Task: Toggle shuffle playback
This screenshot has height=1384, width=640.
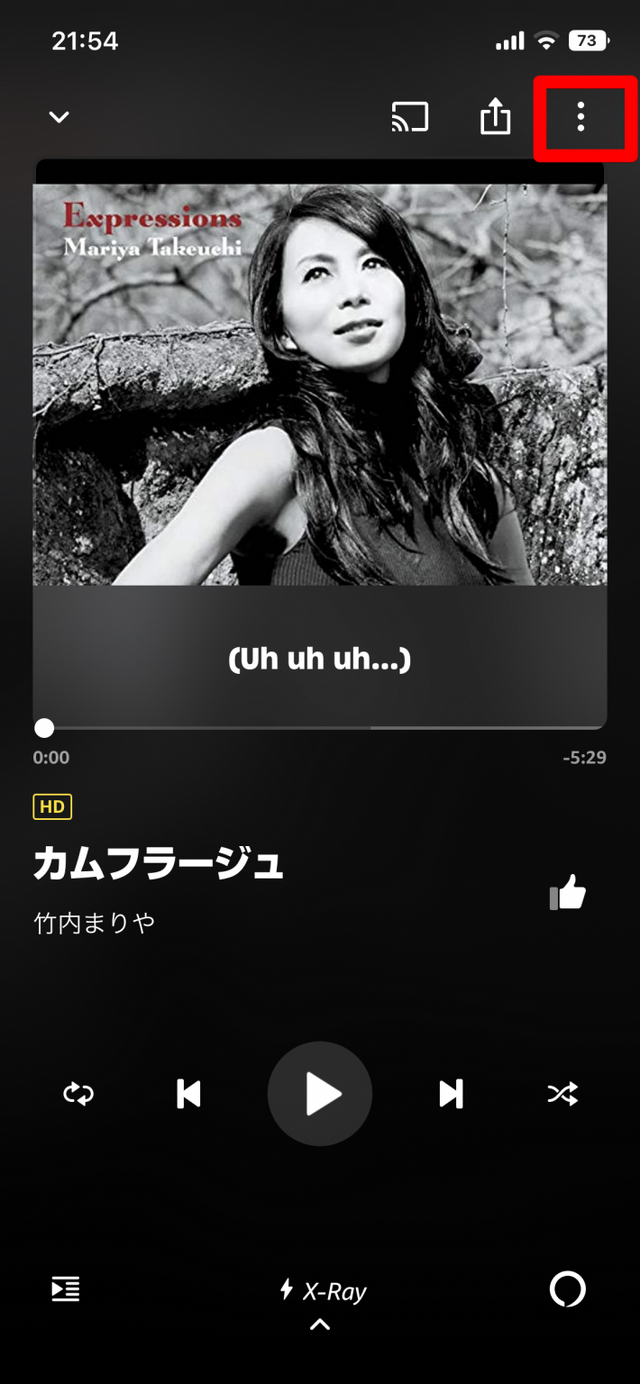Action: pos(562,1094)
